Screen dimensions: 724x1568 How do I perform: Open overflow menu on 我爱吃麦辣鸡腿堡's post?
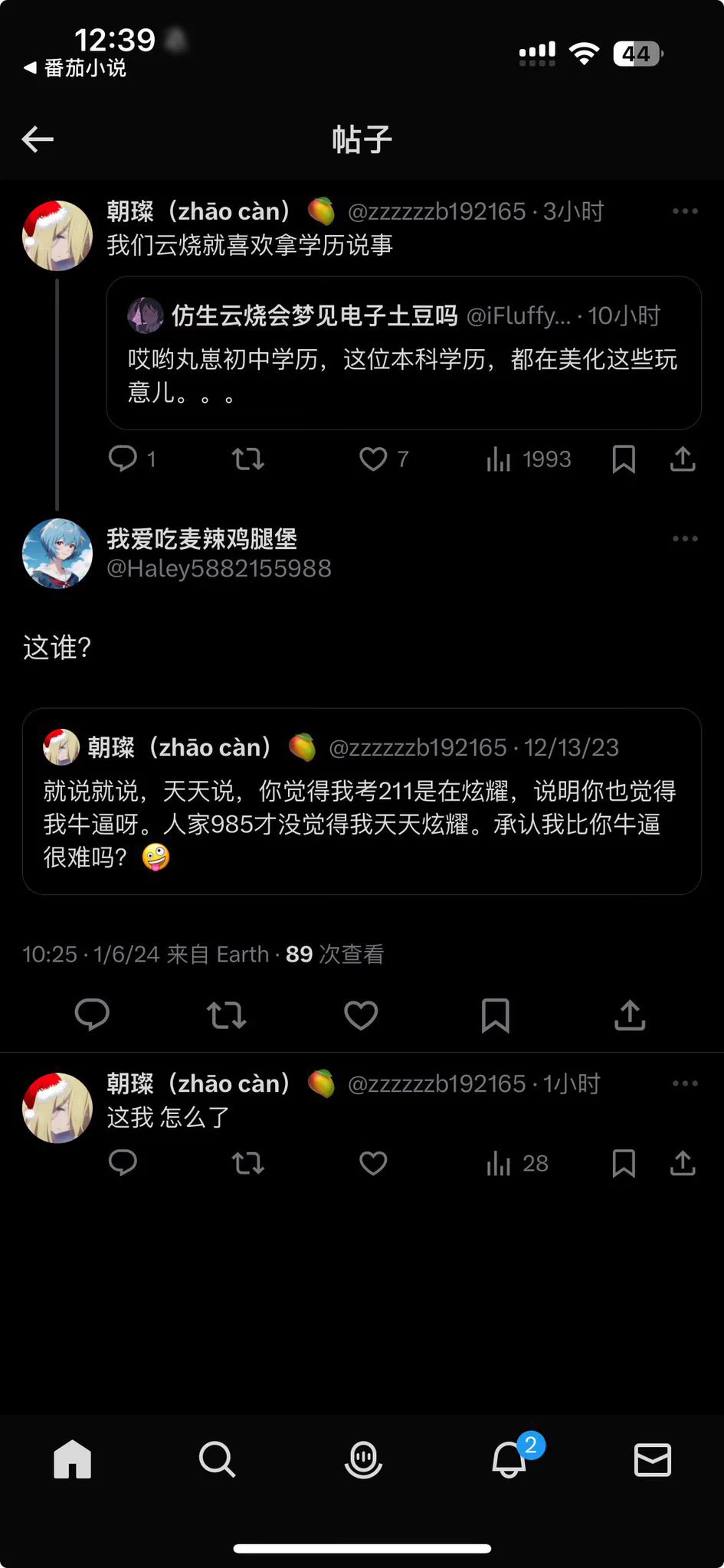(x=684, y=539)
